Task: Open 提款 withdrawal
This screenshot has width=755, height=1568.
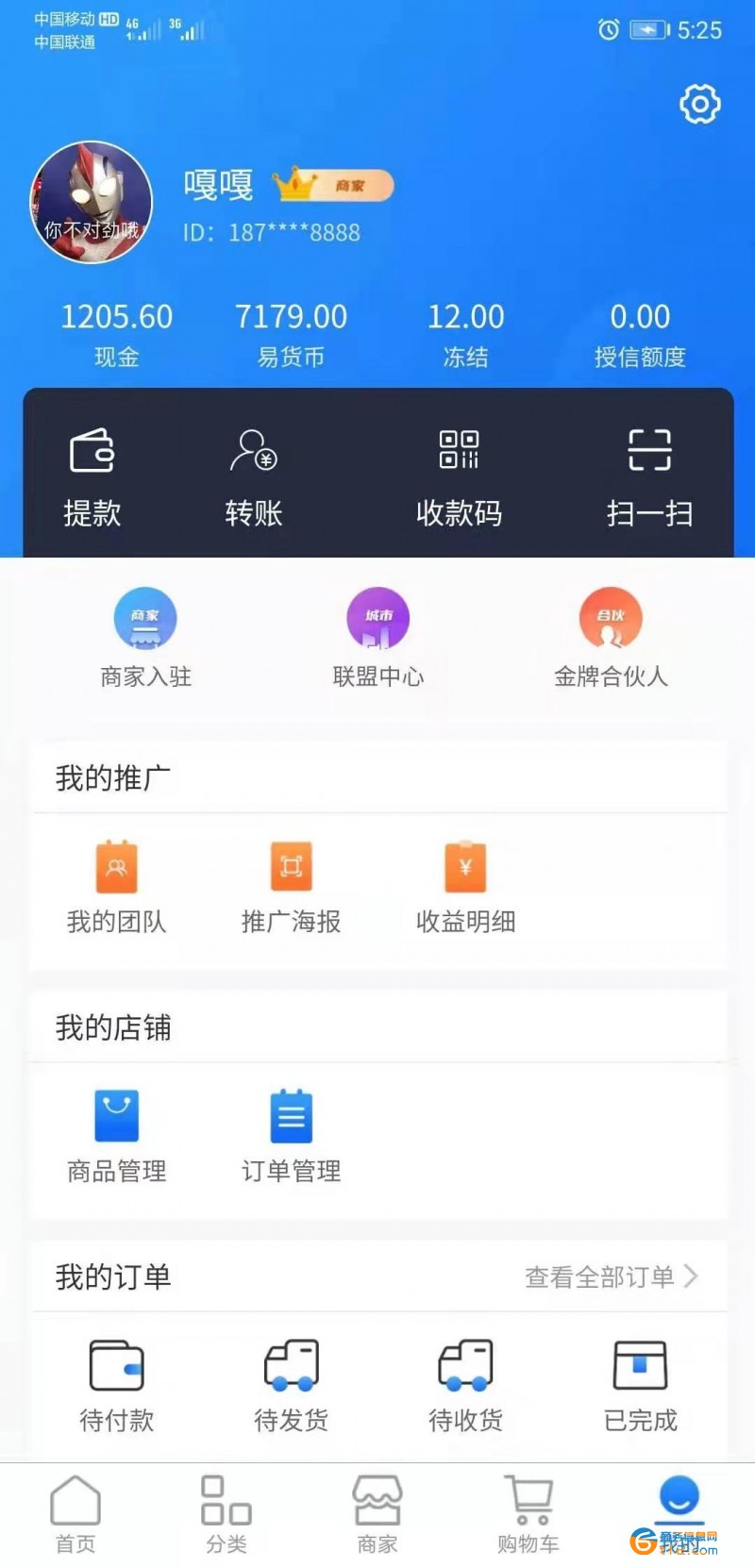Action: click(x=92, y=475)
